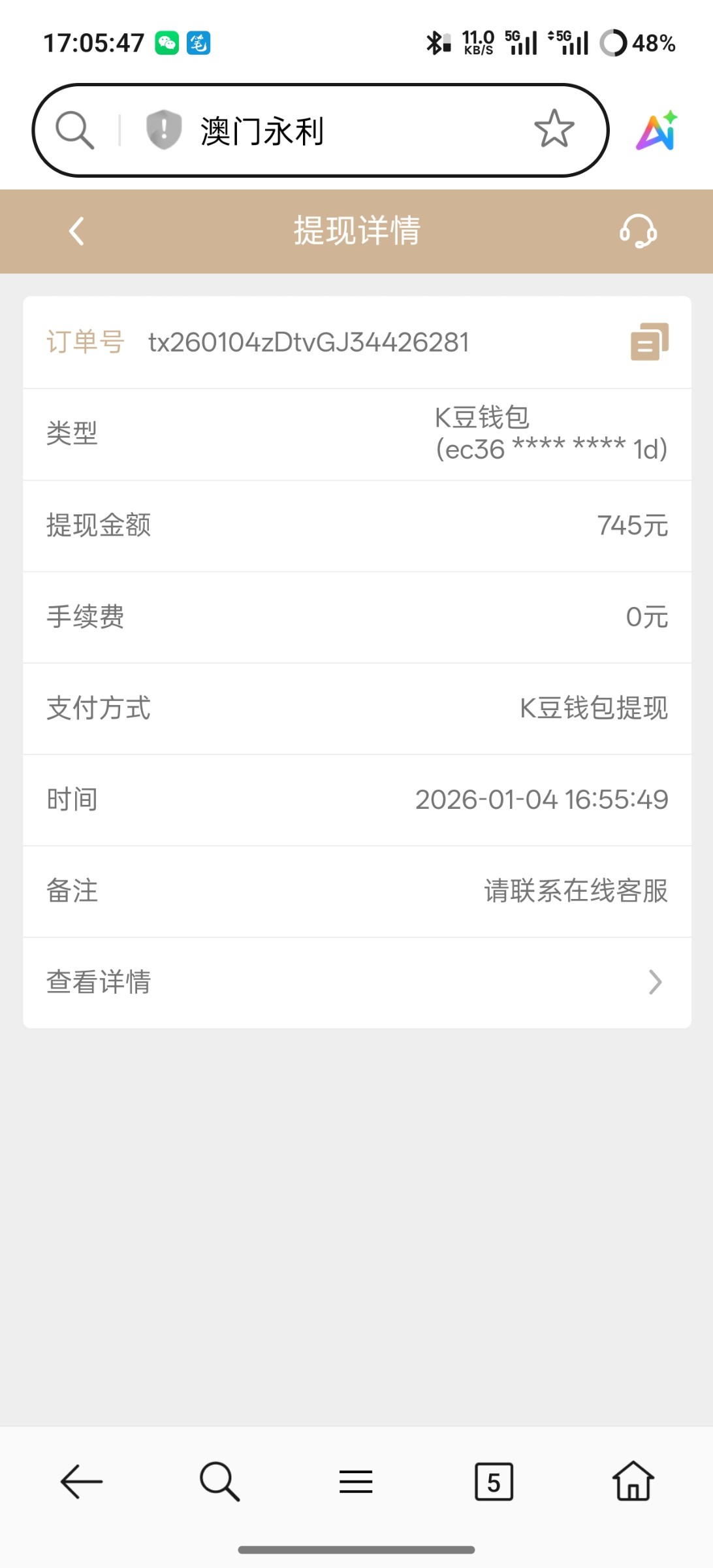
Task: Open browser search from bottom toolbar
Action: pos(219,1481)
